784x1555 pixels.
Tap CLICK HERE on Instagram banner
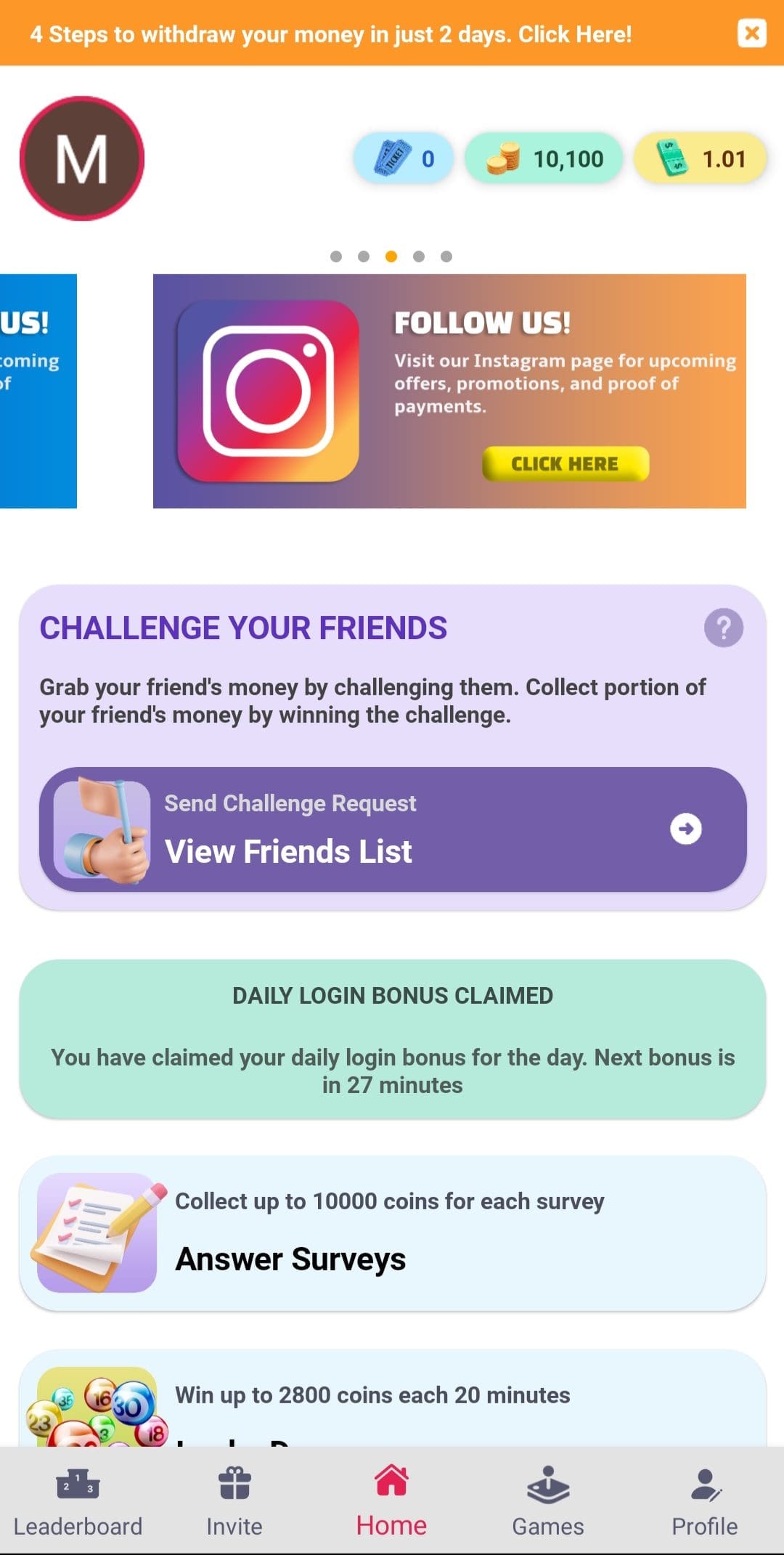[565, 463]
